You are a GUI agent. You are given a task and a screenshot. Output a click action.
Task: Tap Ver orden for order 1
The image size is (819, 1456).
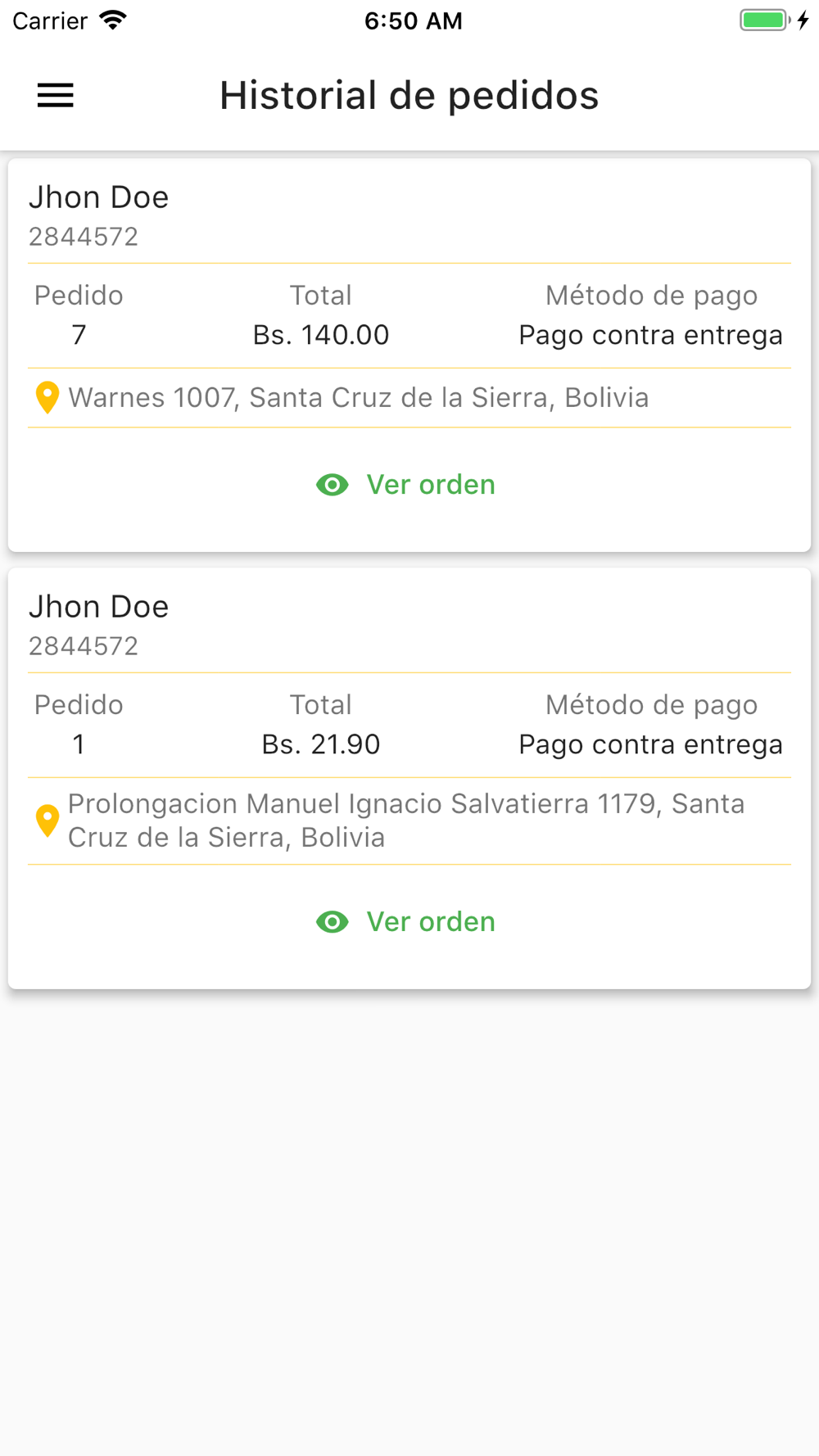pyautogui.click(x=406, y=922)
